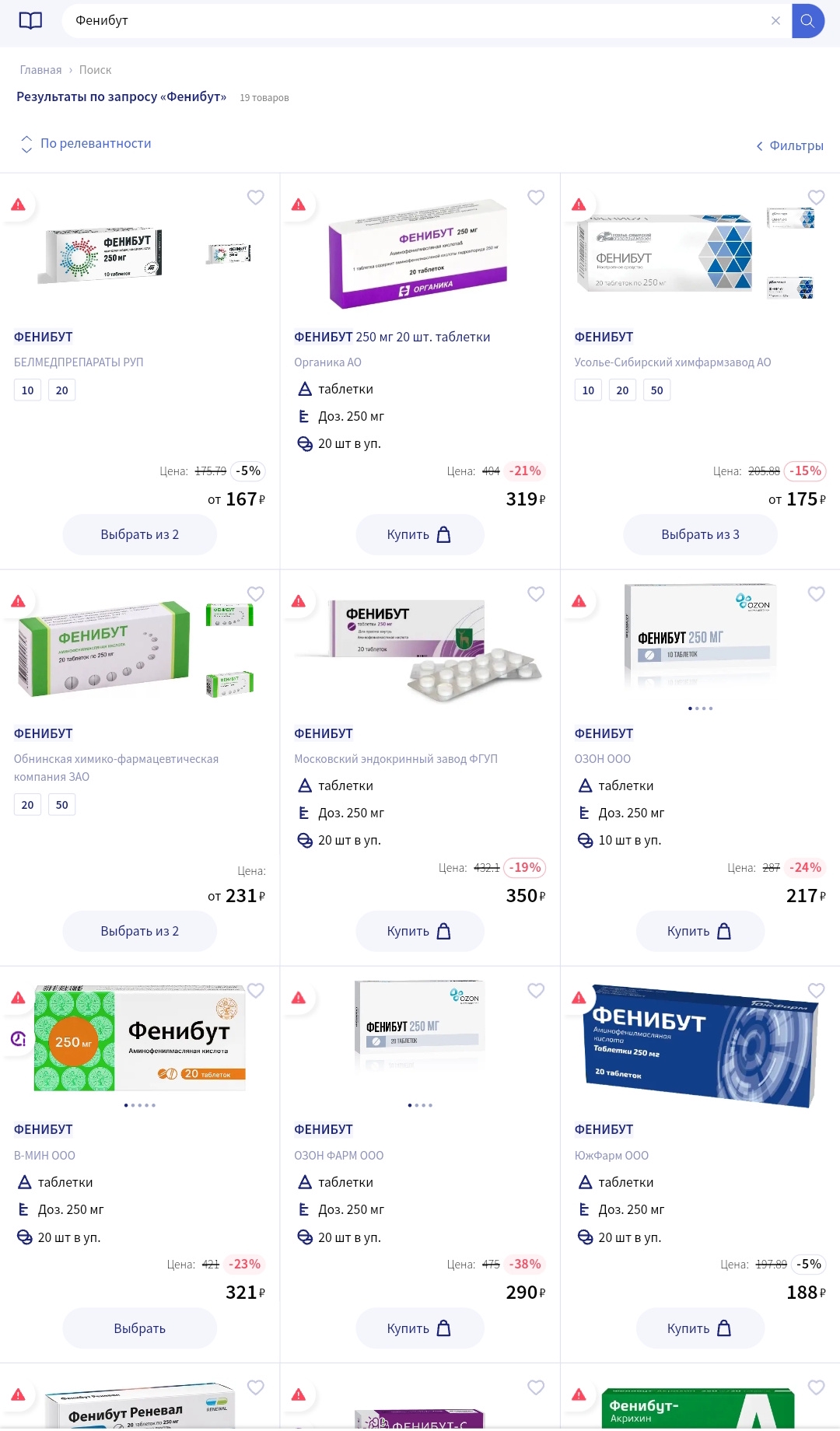Run the search with magnifier button

[808, 21]
